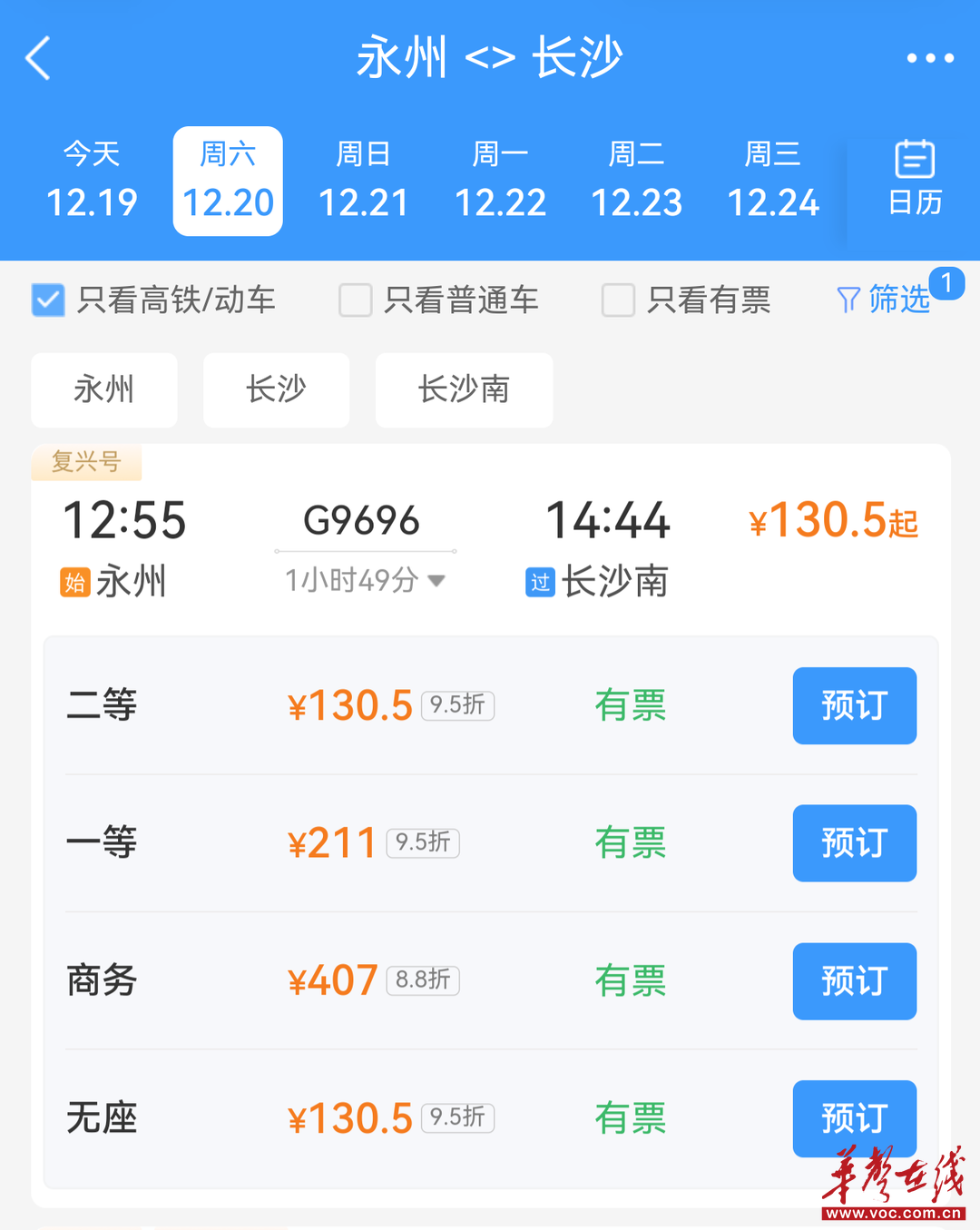Check the 只看普通车 option
980x1230 pixels.
(x=355, y=300)
